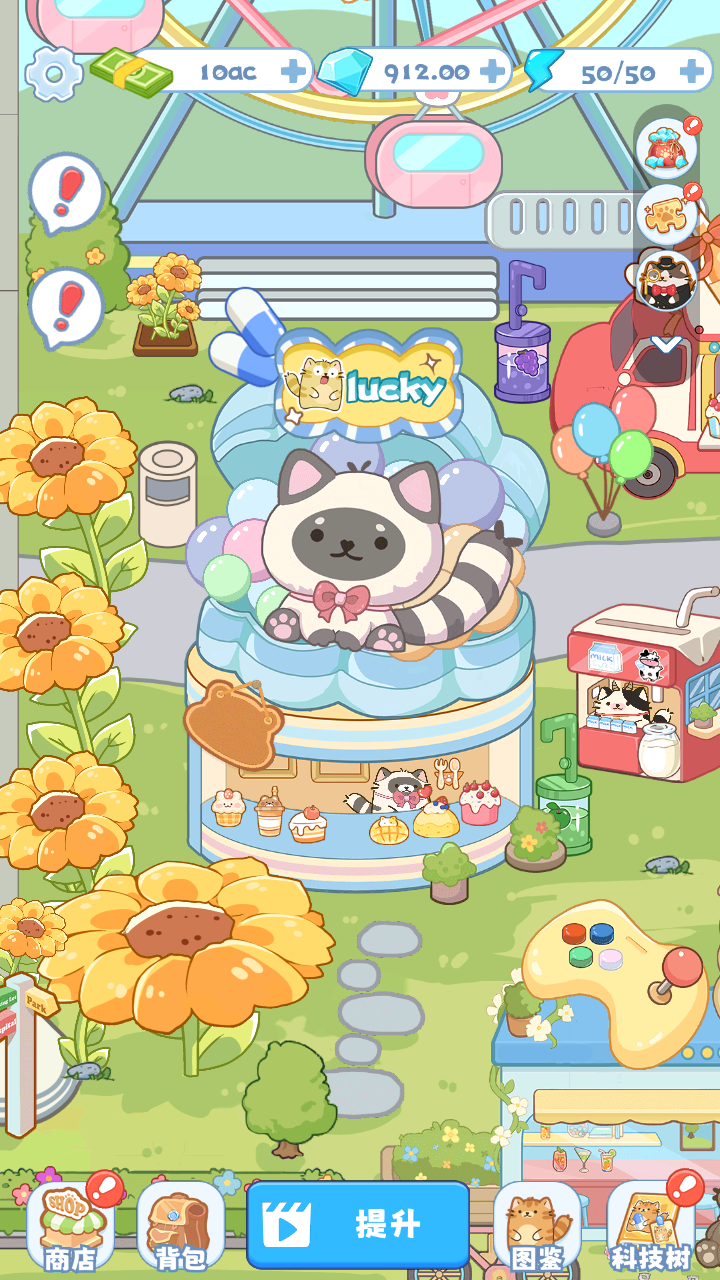The width and height of the screenshot is (720, 1280).
Task: Open the 图鉴 collection book
Action: click(537, 1227)
